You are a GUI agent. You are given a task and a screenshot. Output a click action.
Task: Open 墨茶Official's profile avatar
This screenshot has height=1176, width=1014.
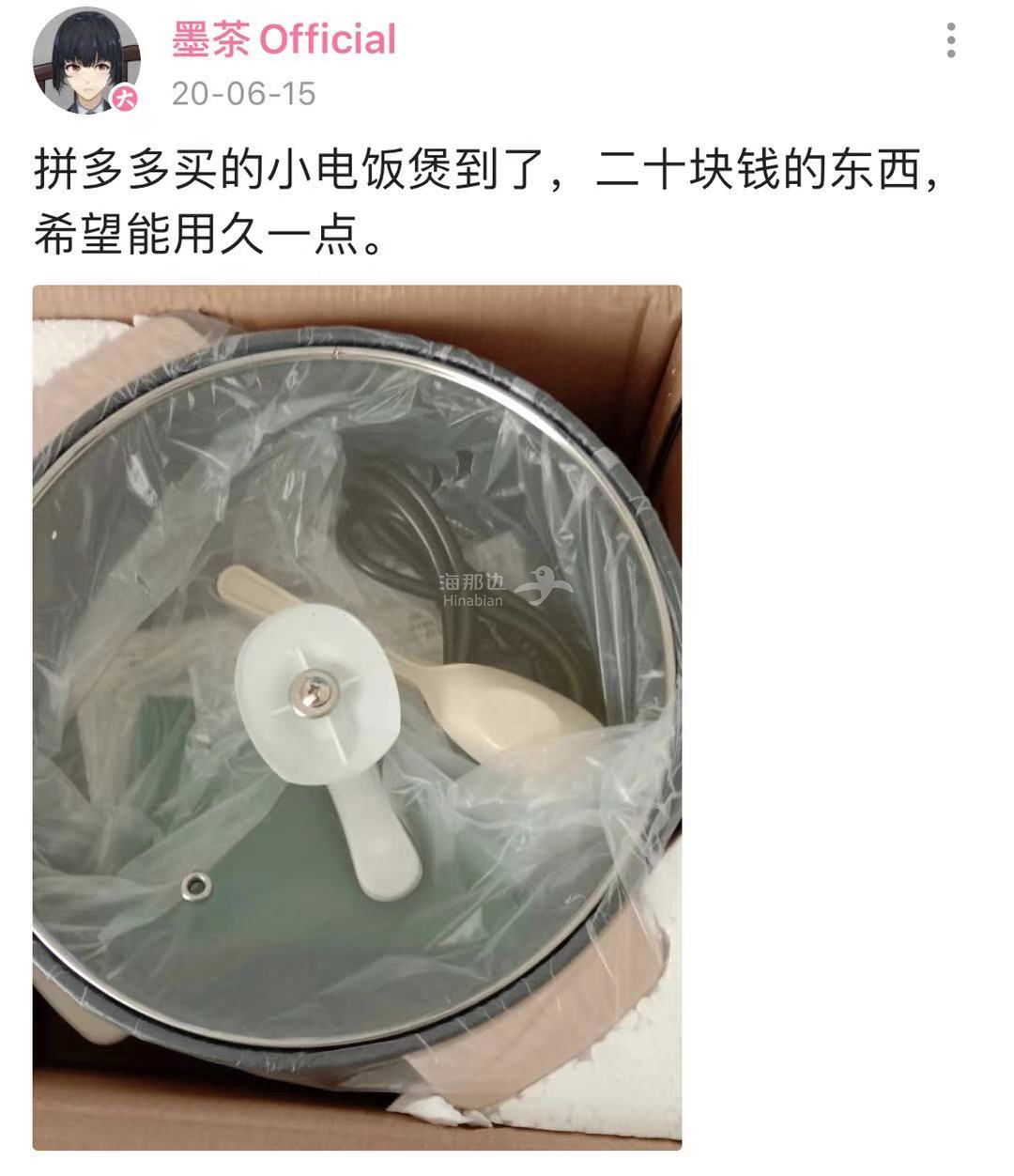point(84,60)
